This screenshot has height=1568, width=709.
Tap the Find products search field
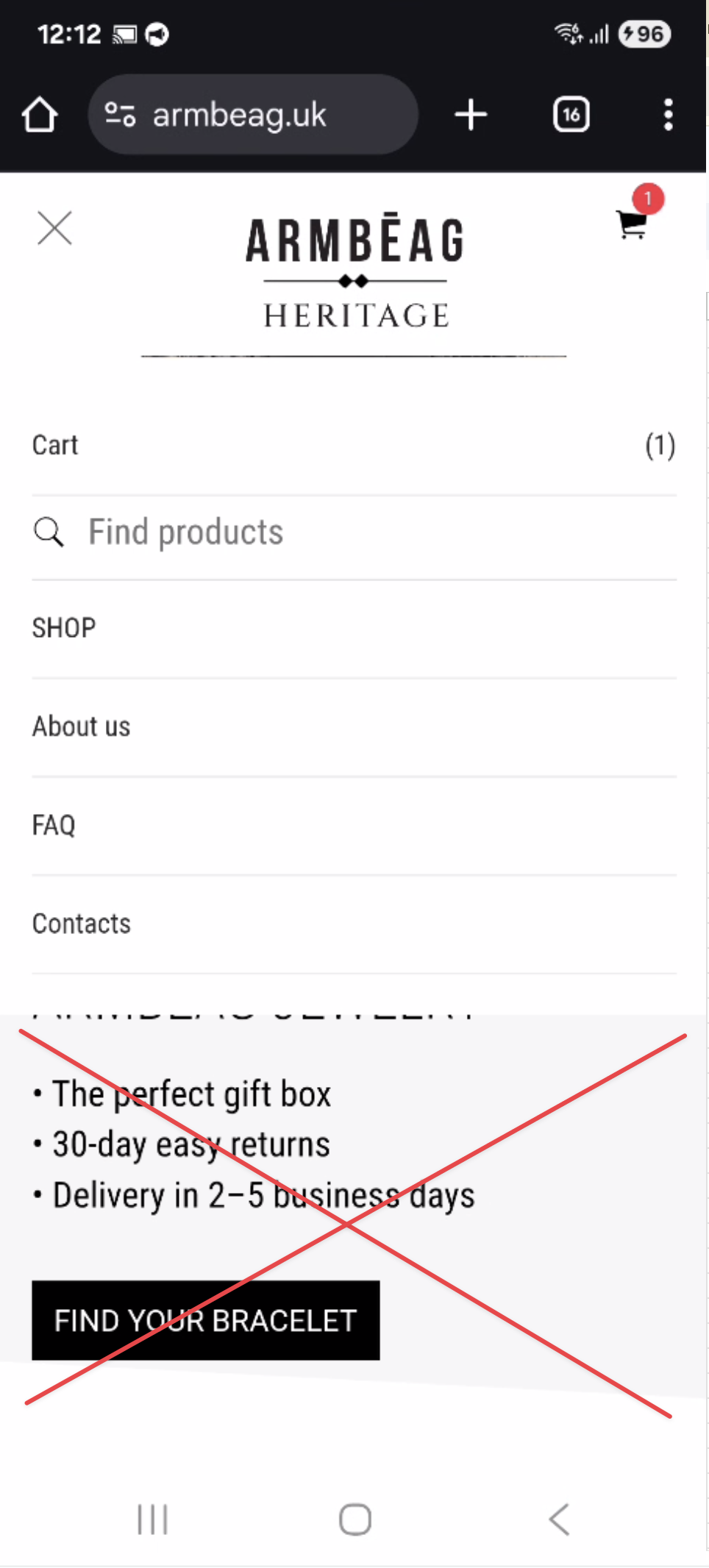(353, 532)
